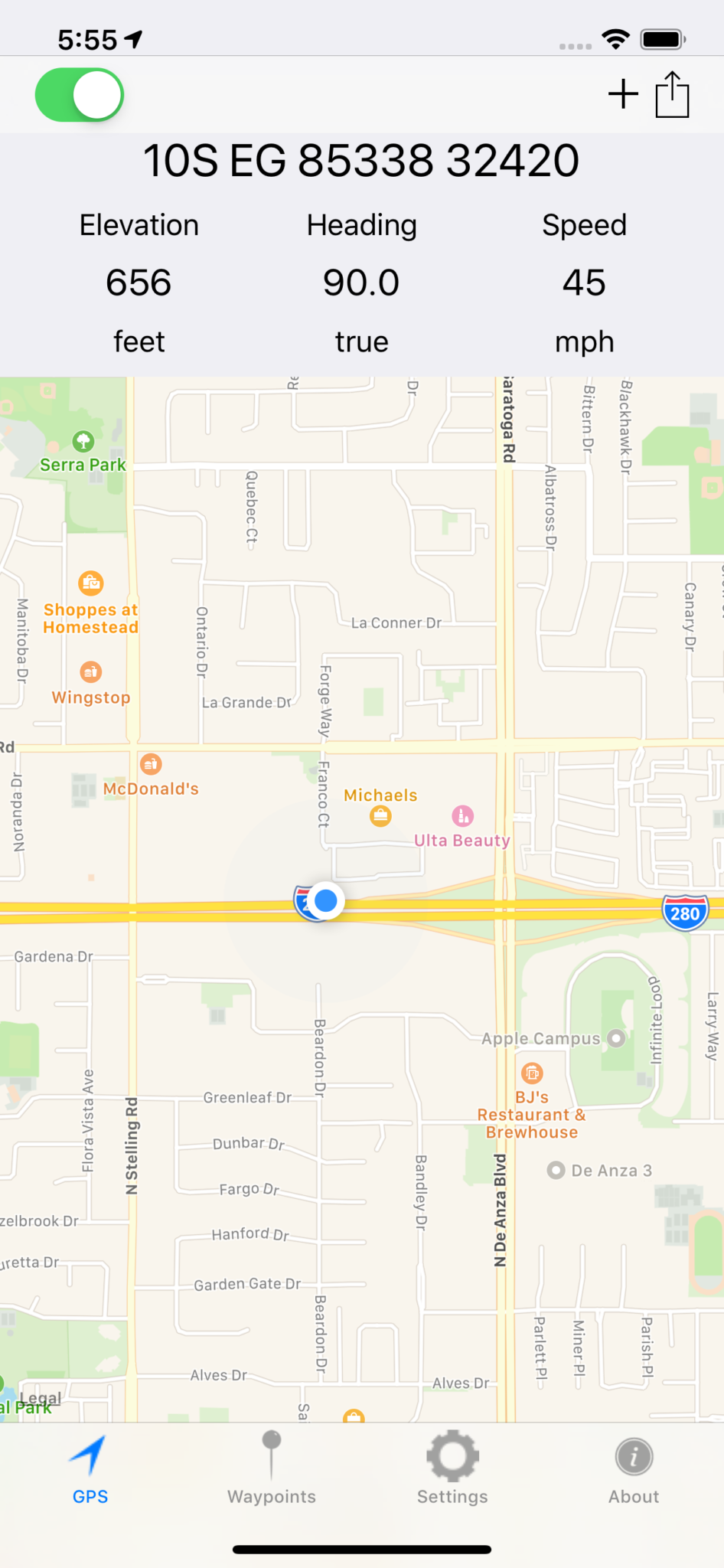The height and width of the screenshot is (1568, 724).
Task: Share the current location
Action: click(x=672, y=94)
